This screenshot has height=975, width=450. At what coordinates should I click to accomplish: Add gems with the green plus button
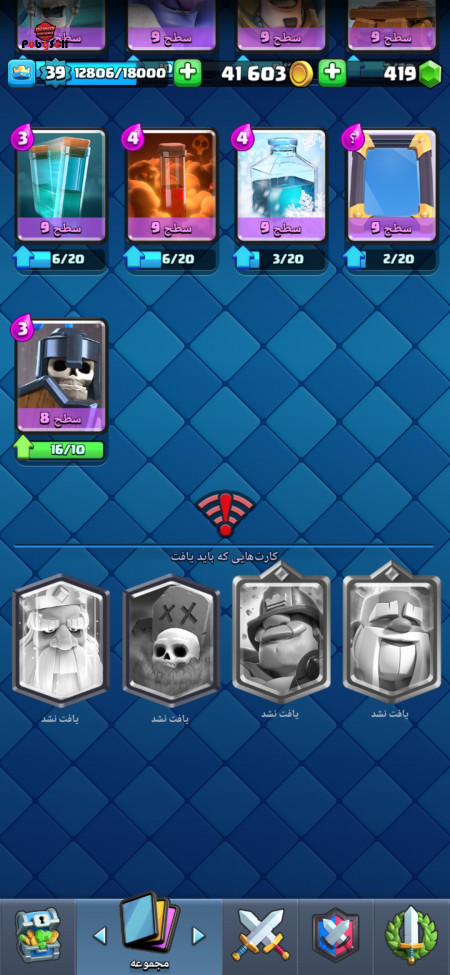[x=333, y=73]
